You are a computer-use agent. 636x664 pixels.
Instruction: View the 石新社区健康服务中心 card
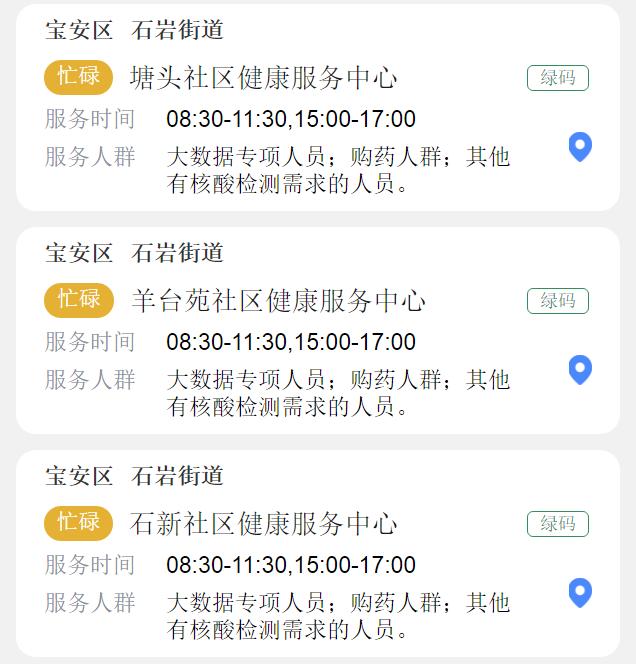point(264,524)
